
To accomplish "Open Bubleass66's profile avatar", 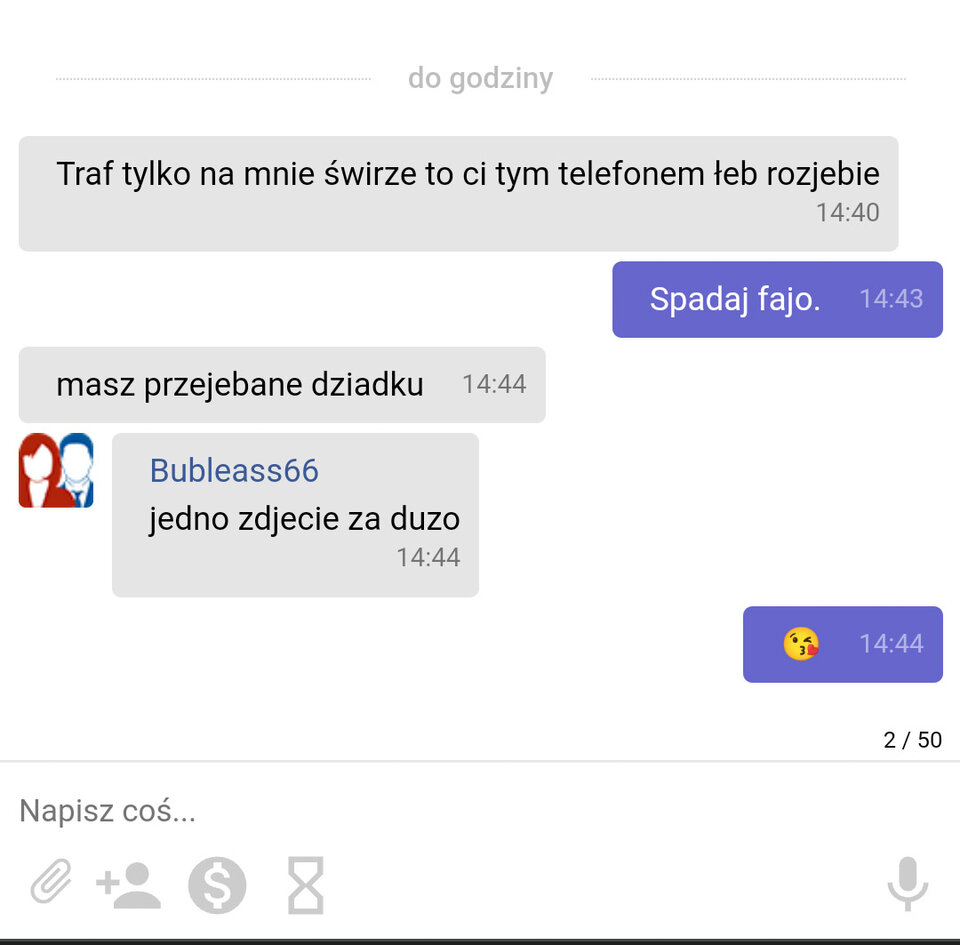I will click(56, 470).
